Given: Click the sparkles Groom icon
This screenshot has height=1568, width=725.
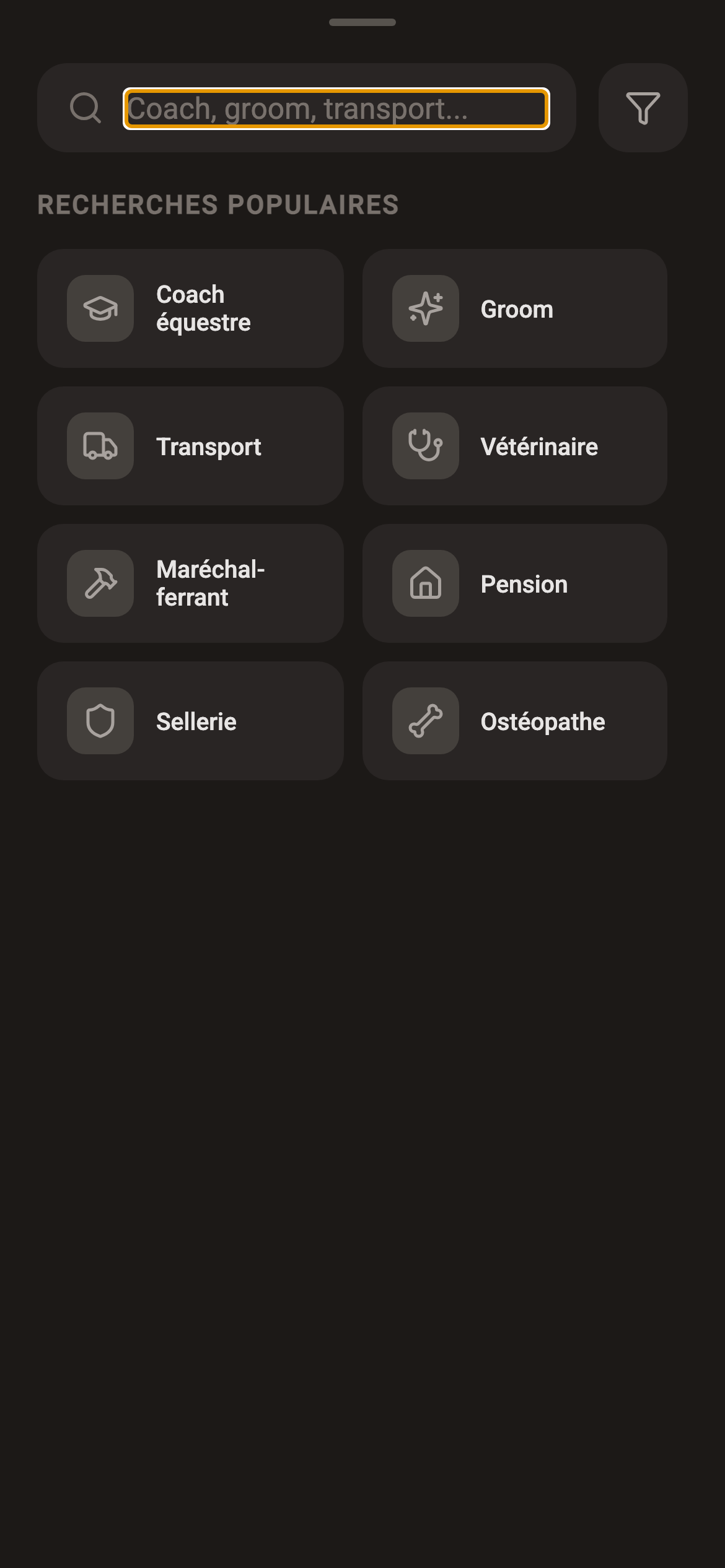Looking at the screenshot, I should click(x=425, y=308).
